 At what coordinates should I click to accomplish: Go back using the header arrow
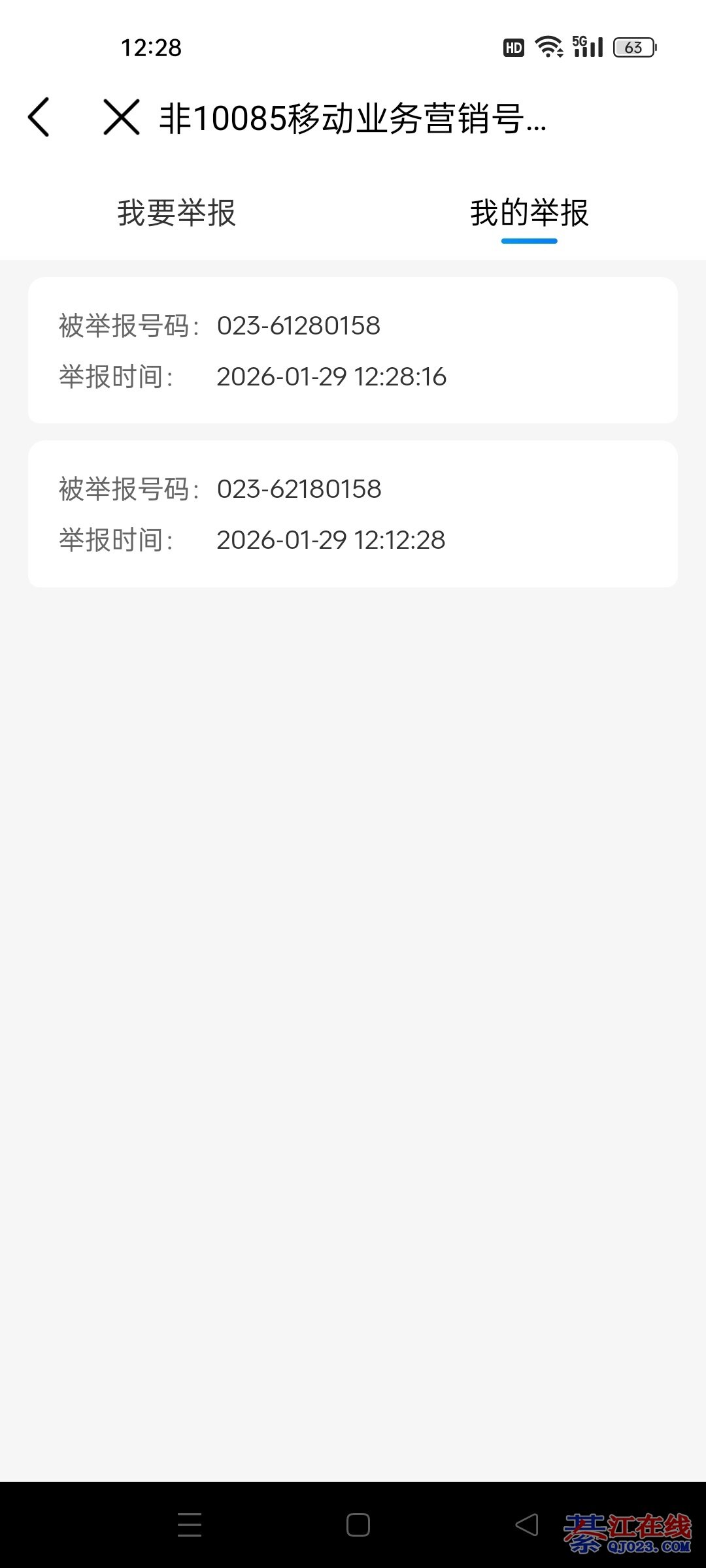point(39,118)
